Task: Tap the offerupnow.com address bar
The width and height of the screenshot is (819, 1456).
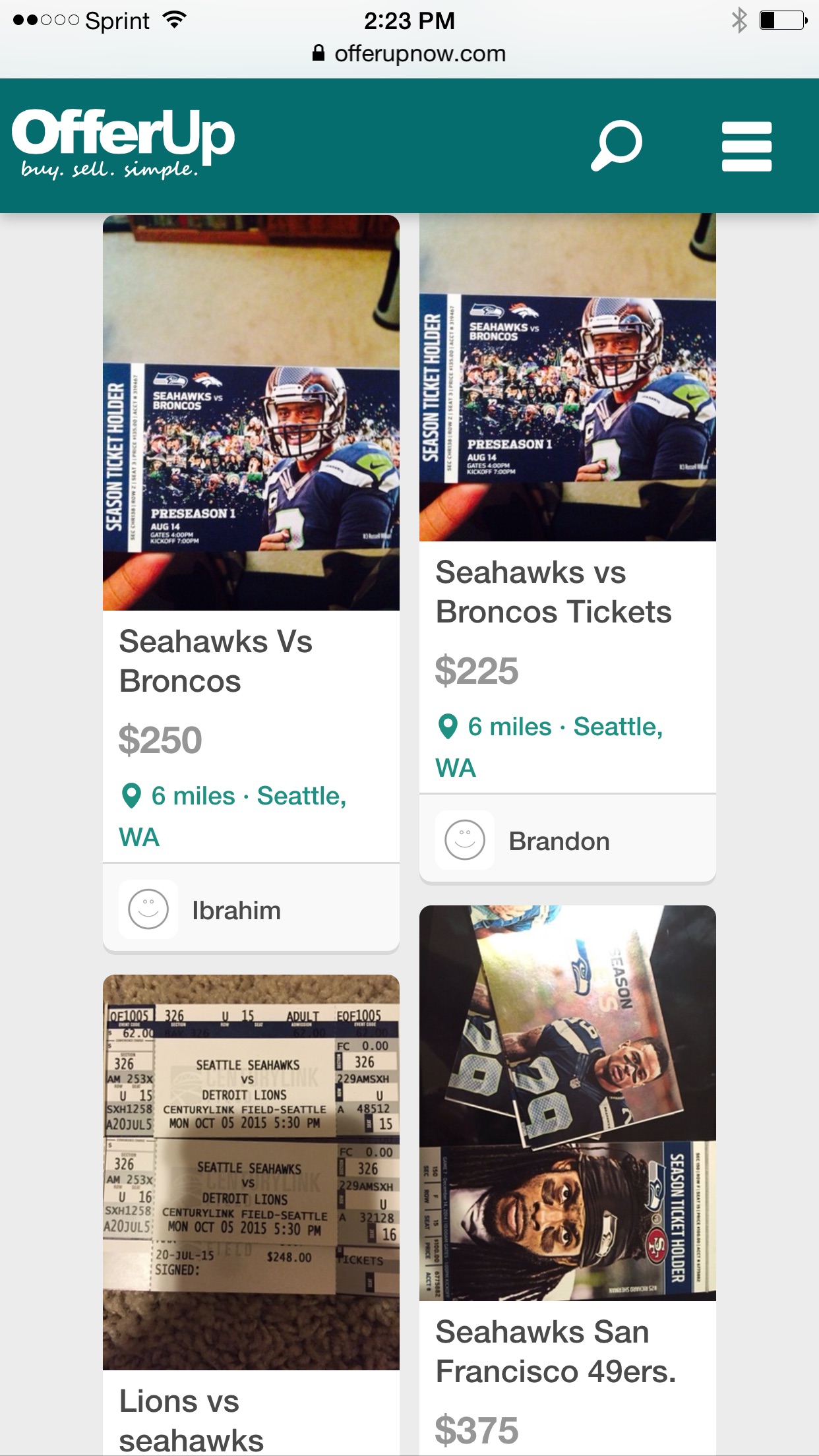Action: (x=409, y=53)
